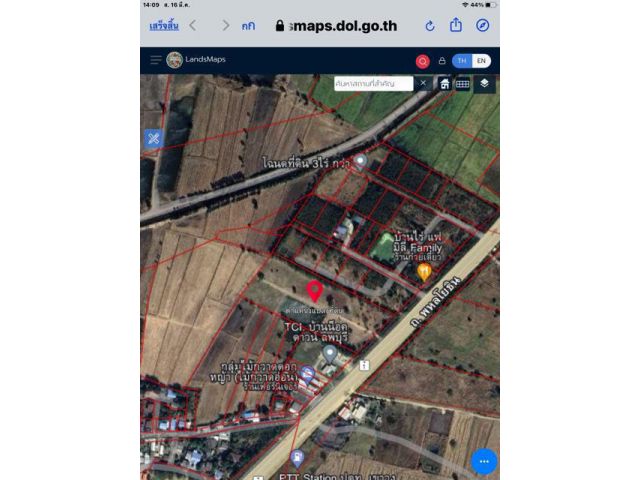640x480 pixels.
Task: Tap the place search field
Action: tap(372, 83)
